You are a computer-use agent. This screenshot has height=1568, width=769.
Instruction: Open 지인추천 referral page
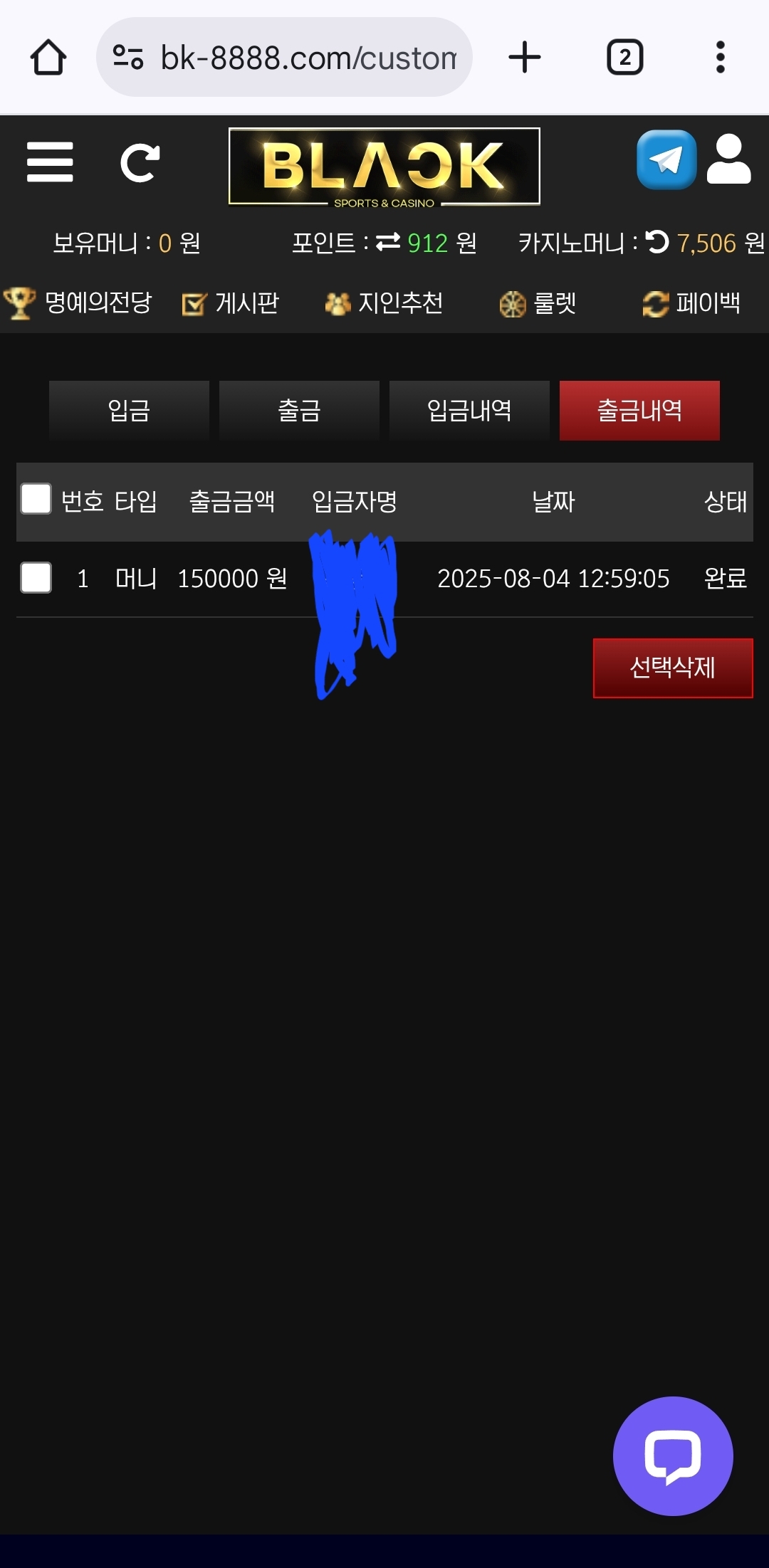click(384, 304)
